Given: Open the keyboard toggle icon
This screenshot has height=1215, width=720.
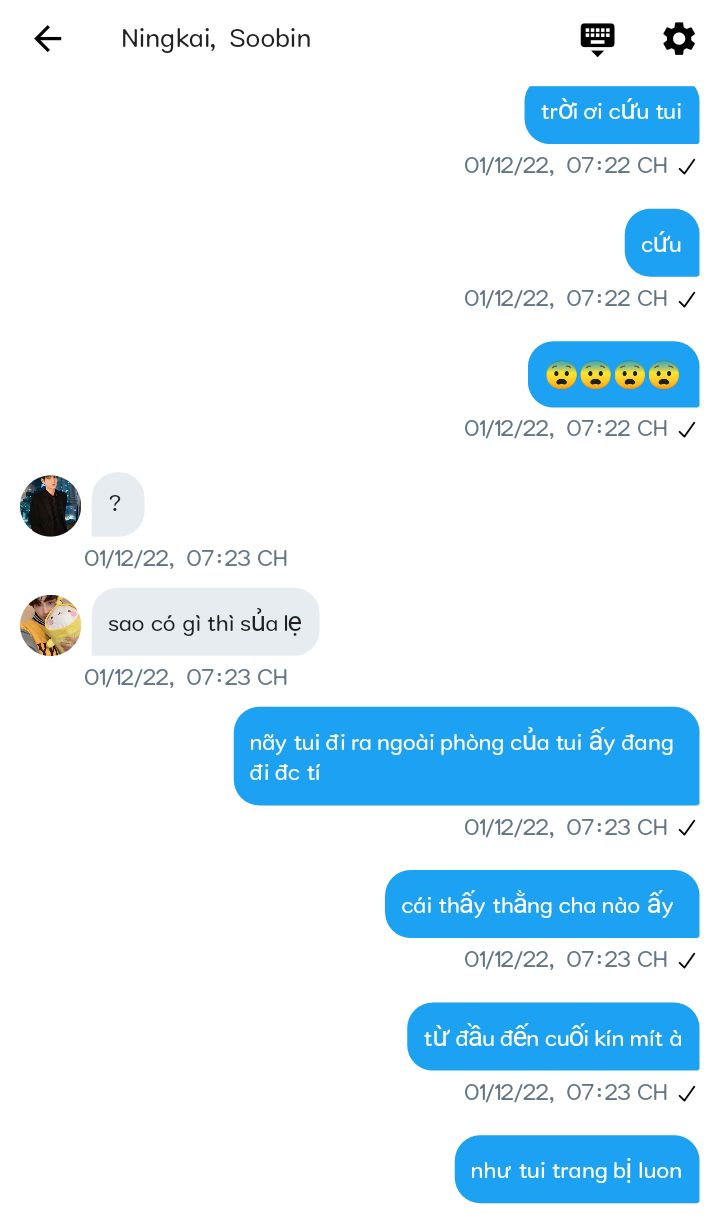Looking at the screenshot, I should pos(597,39).
